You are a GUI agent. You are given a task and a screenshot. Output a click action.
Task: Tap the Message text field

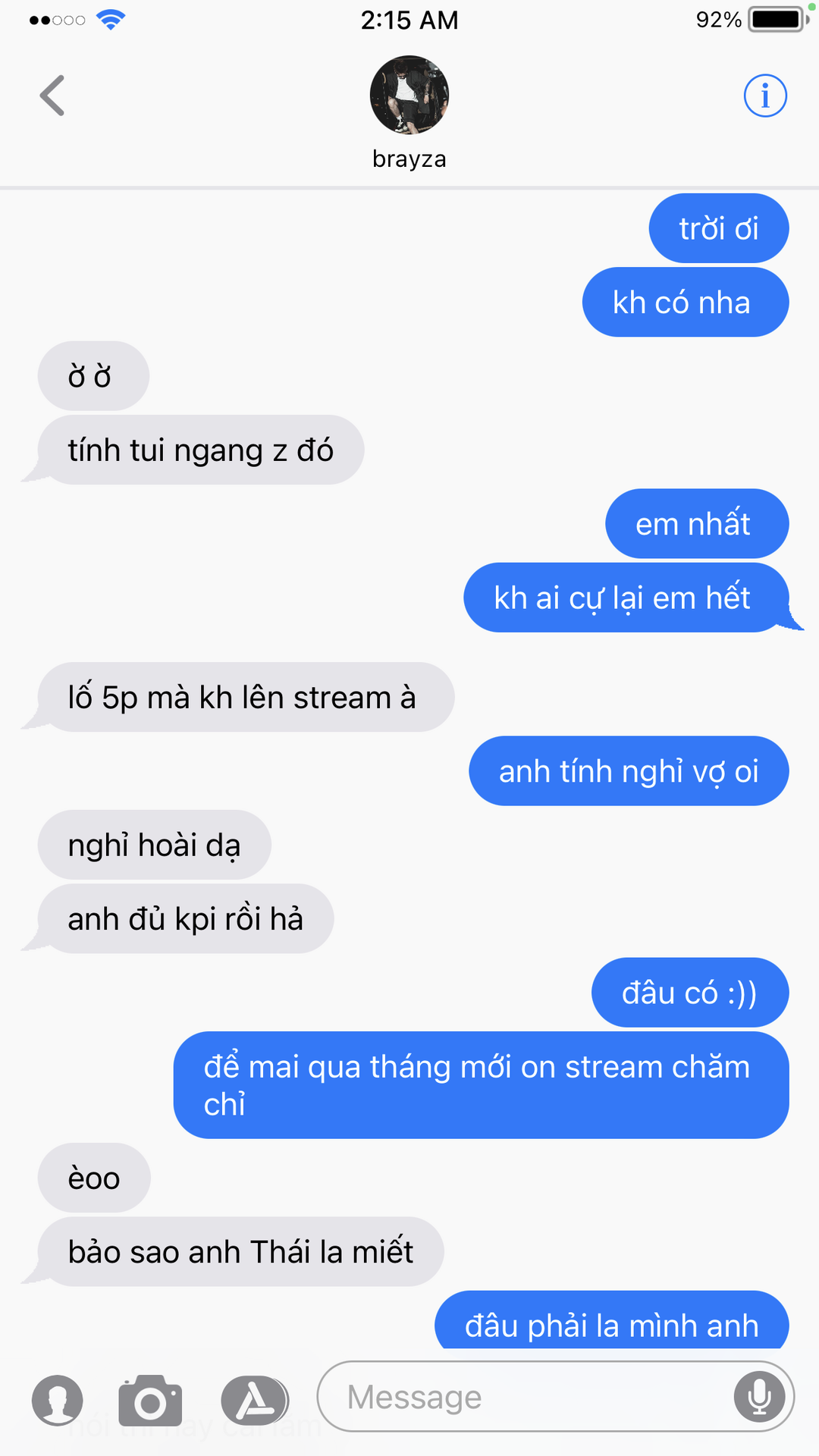tap(523, 1397)
